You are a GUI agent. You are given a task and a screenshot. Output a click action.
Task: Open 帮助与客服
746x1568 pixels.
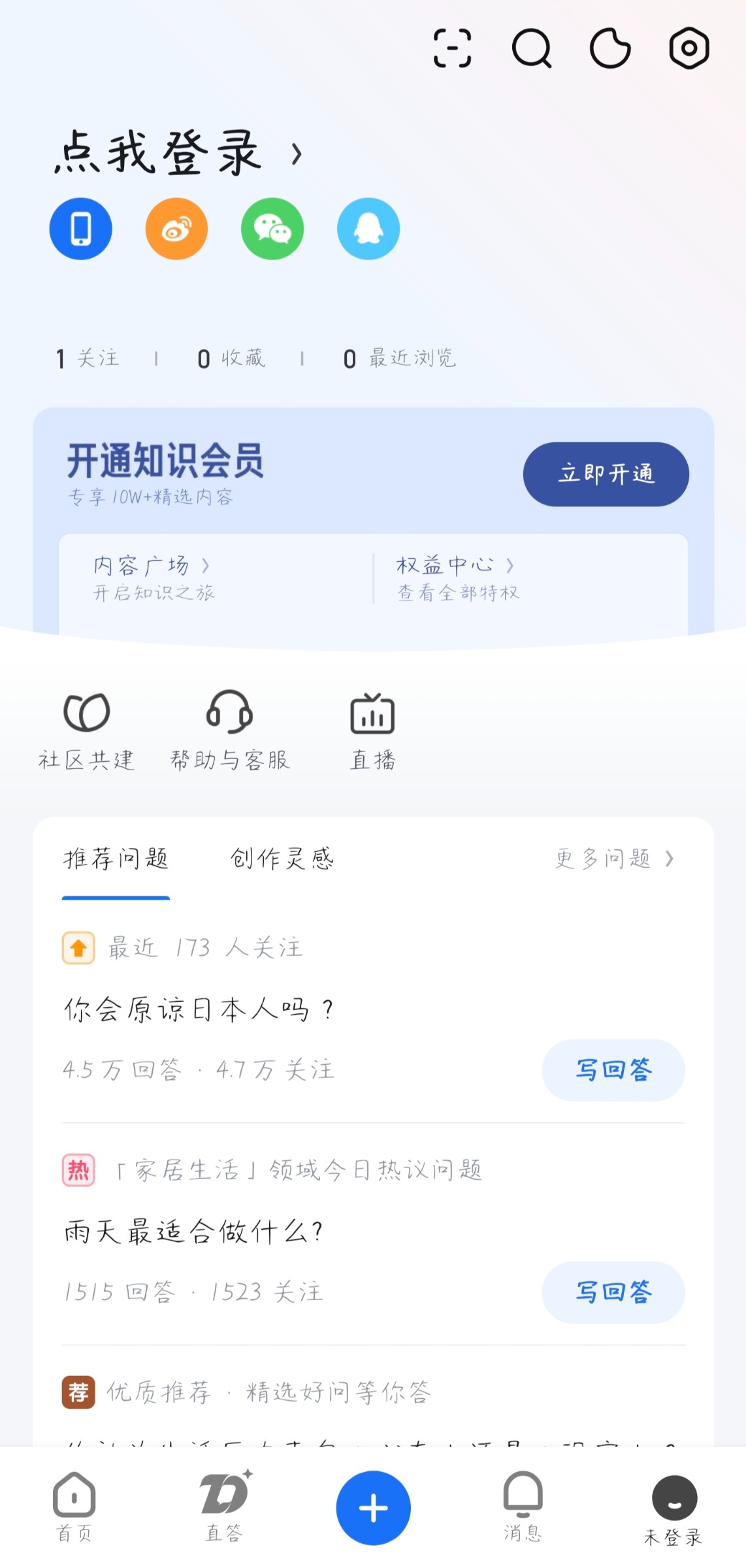230,731
